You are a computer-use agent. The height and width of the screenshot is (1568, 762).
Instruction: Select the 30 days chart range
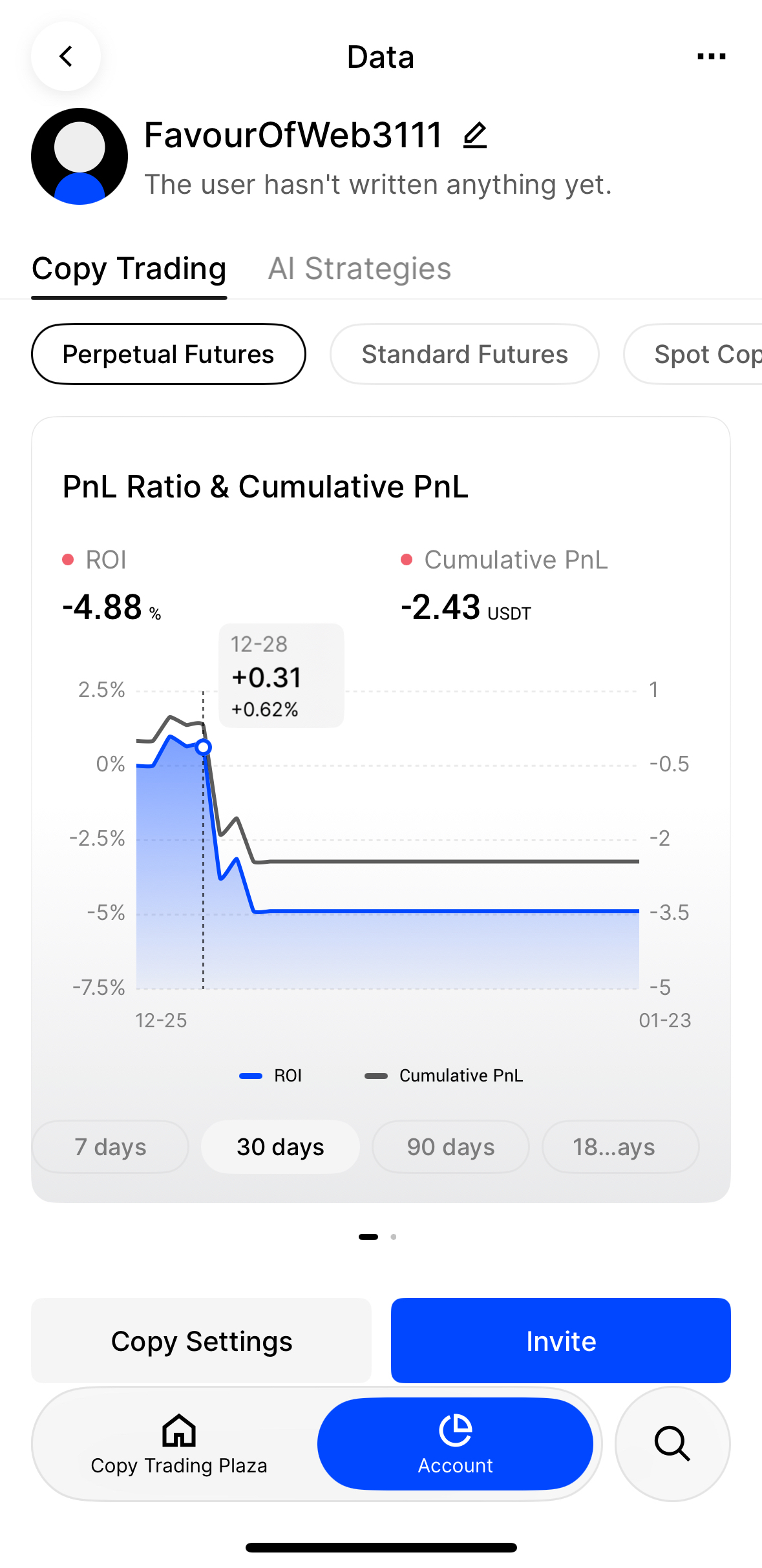coord(280,1147)
